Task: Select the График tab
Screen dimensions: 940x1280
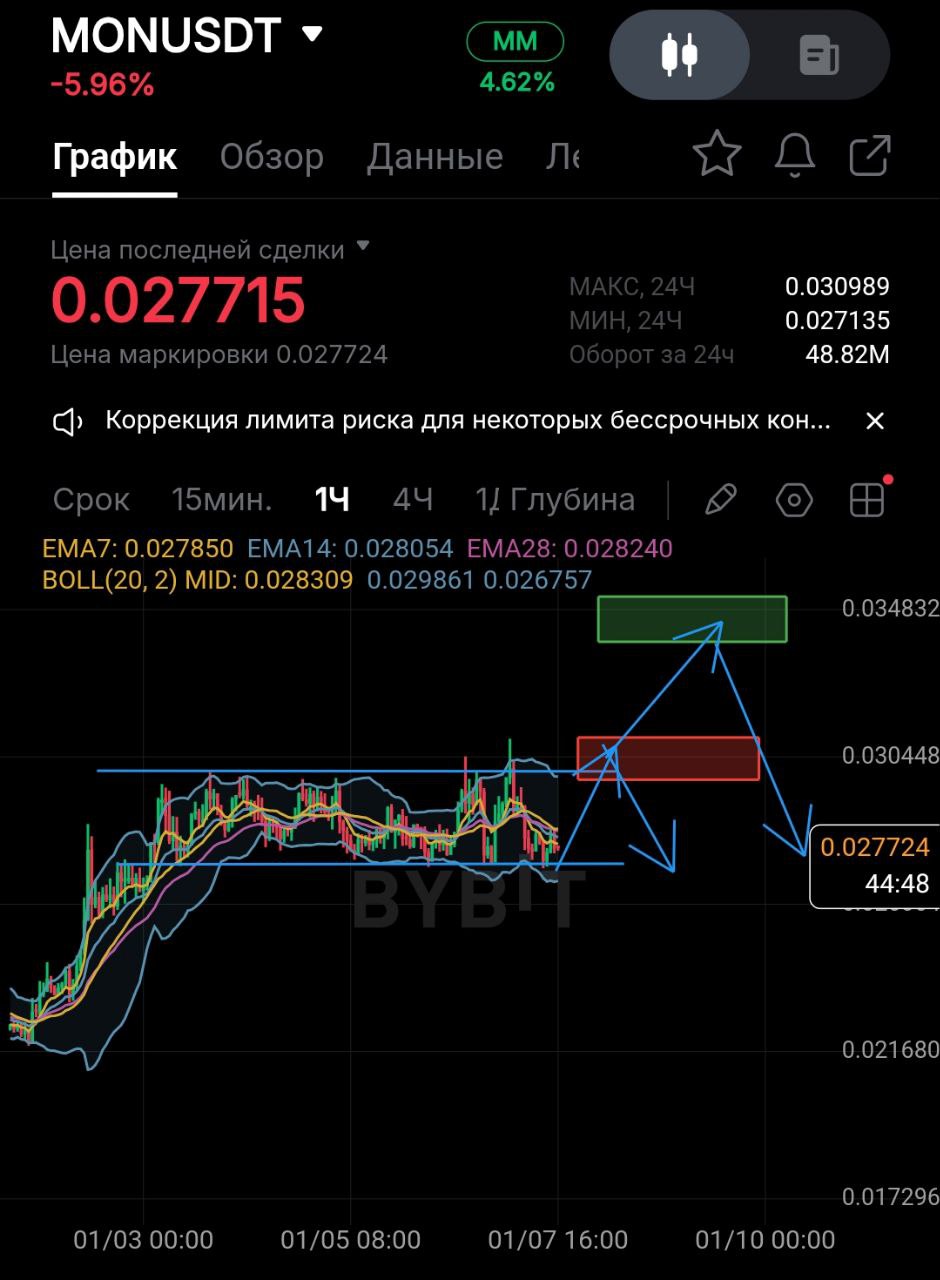Action: click(115, 157)
